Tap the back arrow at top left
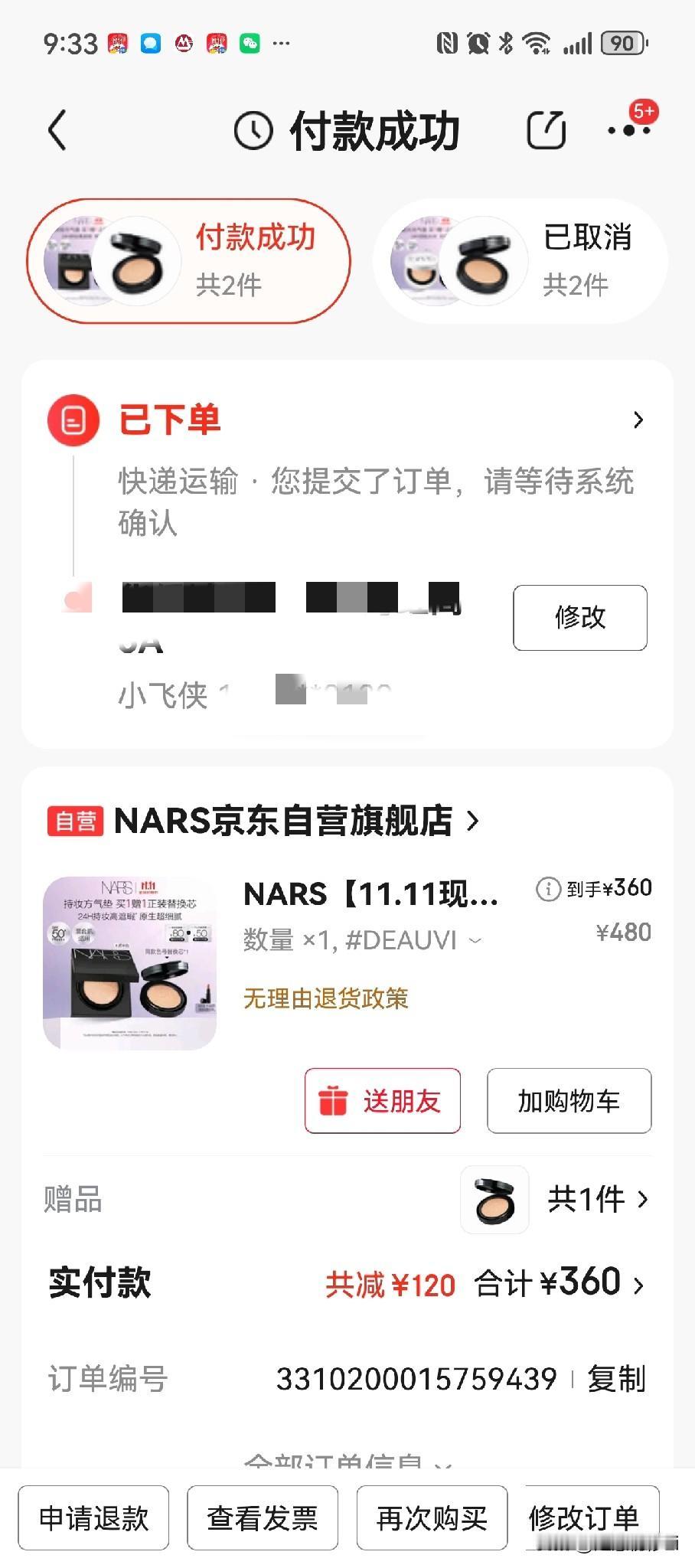Image resolution: width=695 pixels, height=1568 pixels. tap(54, 130)
